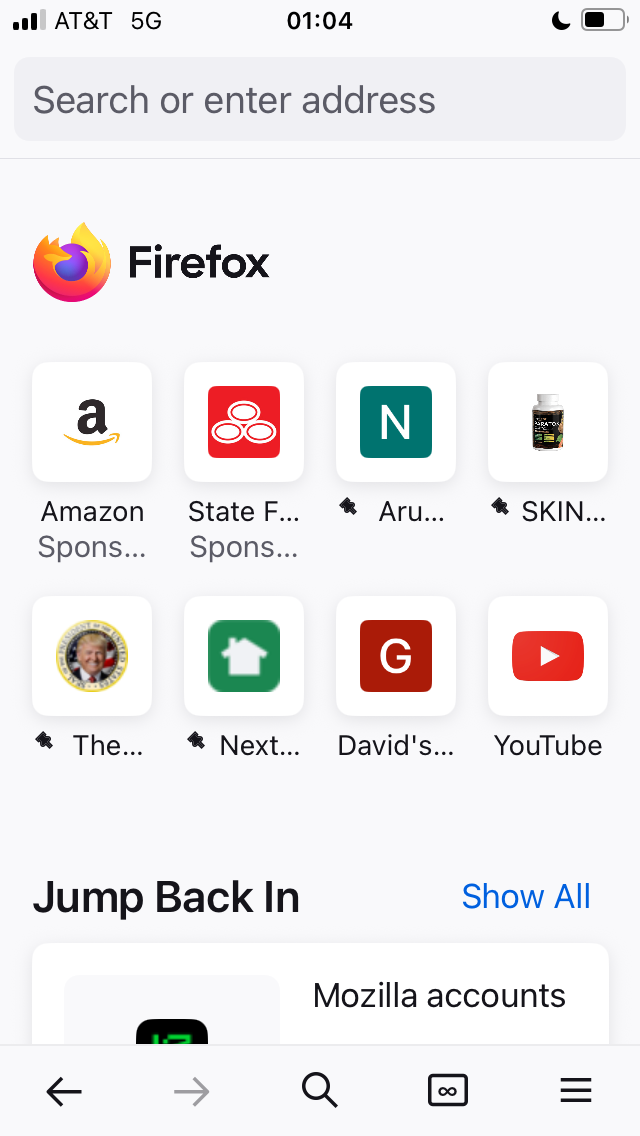Open the Amazon sponsored shortcut

(x=92, y=422)
